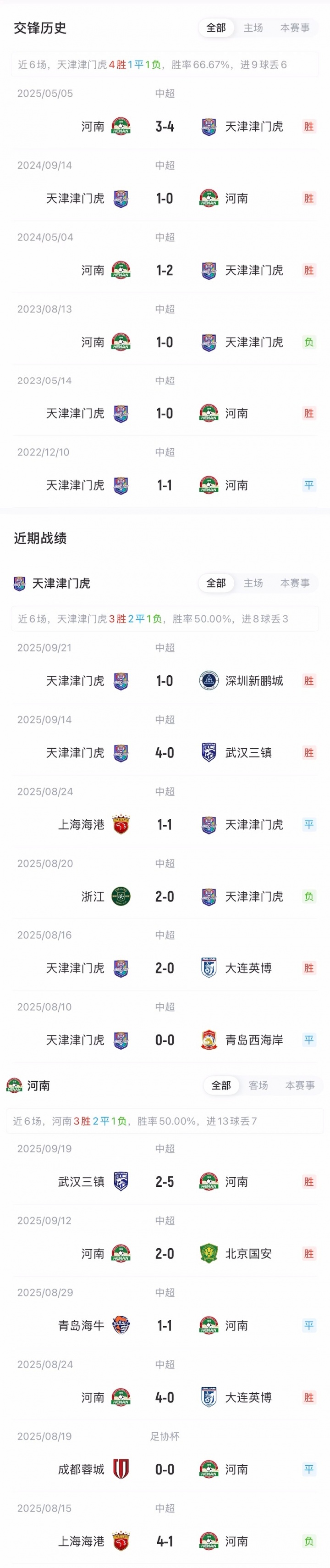The width and height of the screenshot is (330, 1568).
Task: Open the 2024/09/14 天津津门虎 1-0 河南 match
Action: (165, 199)
